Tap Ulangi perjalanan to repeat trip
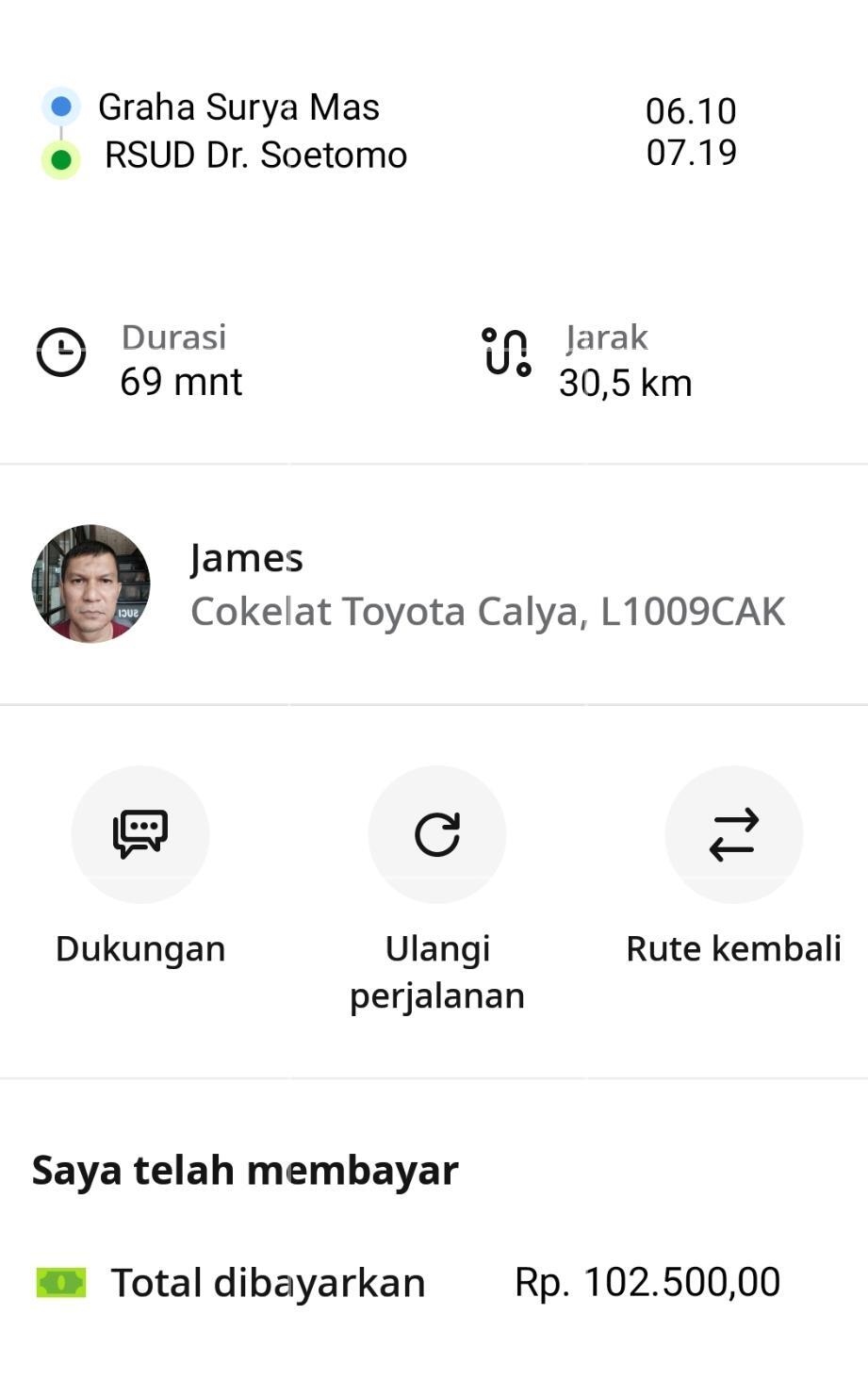The image size is (868, 1380). coord(437,834)
